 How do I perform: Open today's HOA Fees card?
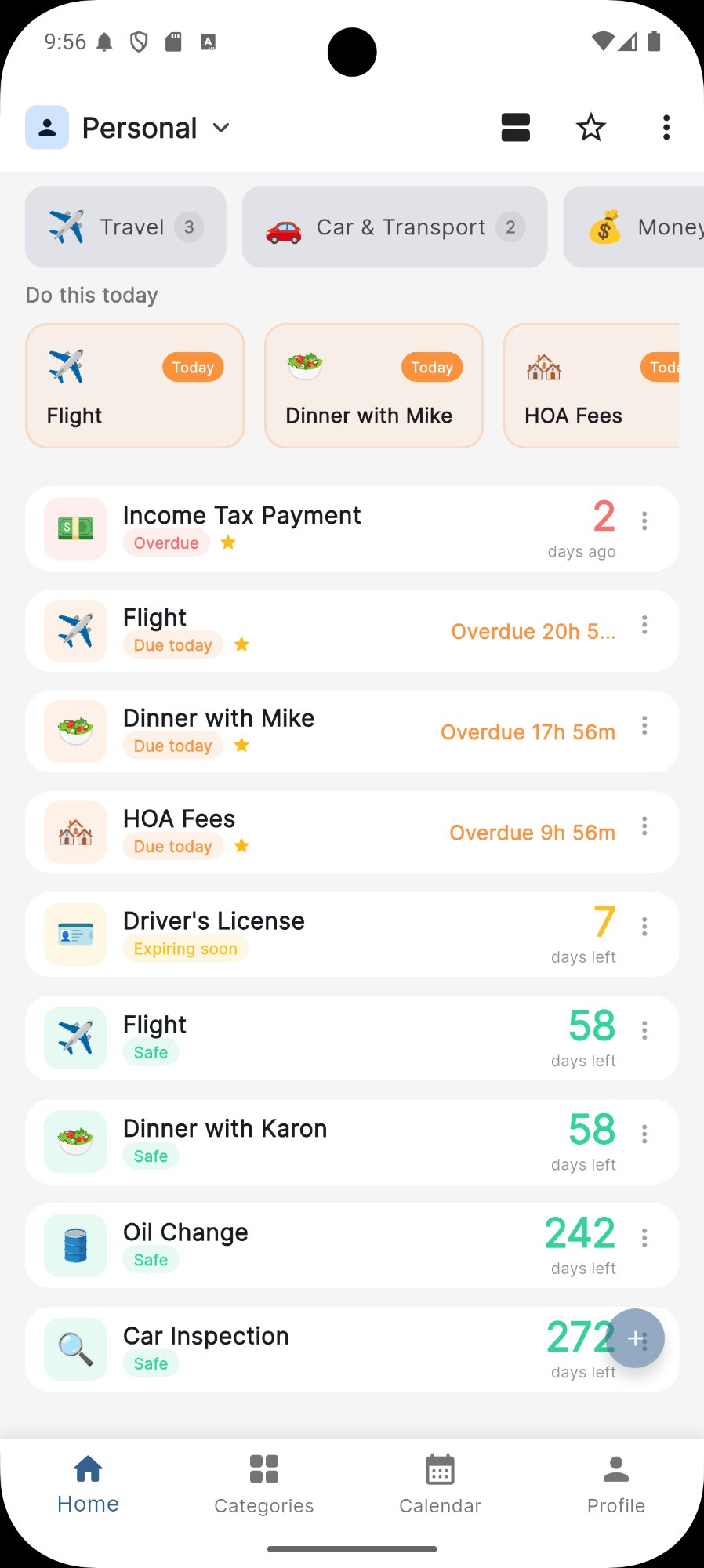tap(592, 386)
